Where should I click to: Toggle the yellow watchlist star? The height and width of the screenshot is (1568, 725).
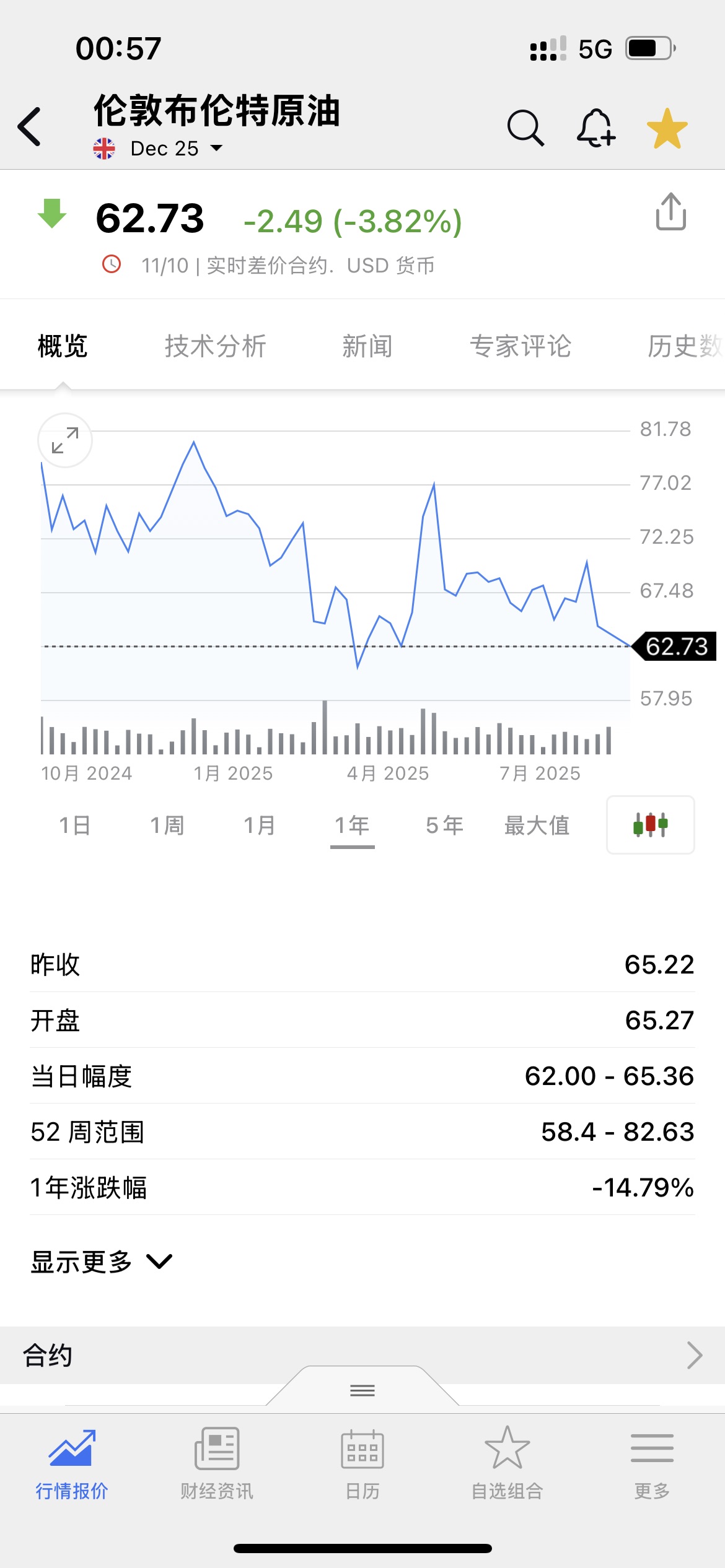click(x=667, y=129)
